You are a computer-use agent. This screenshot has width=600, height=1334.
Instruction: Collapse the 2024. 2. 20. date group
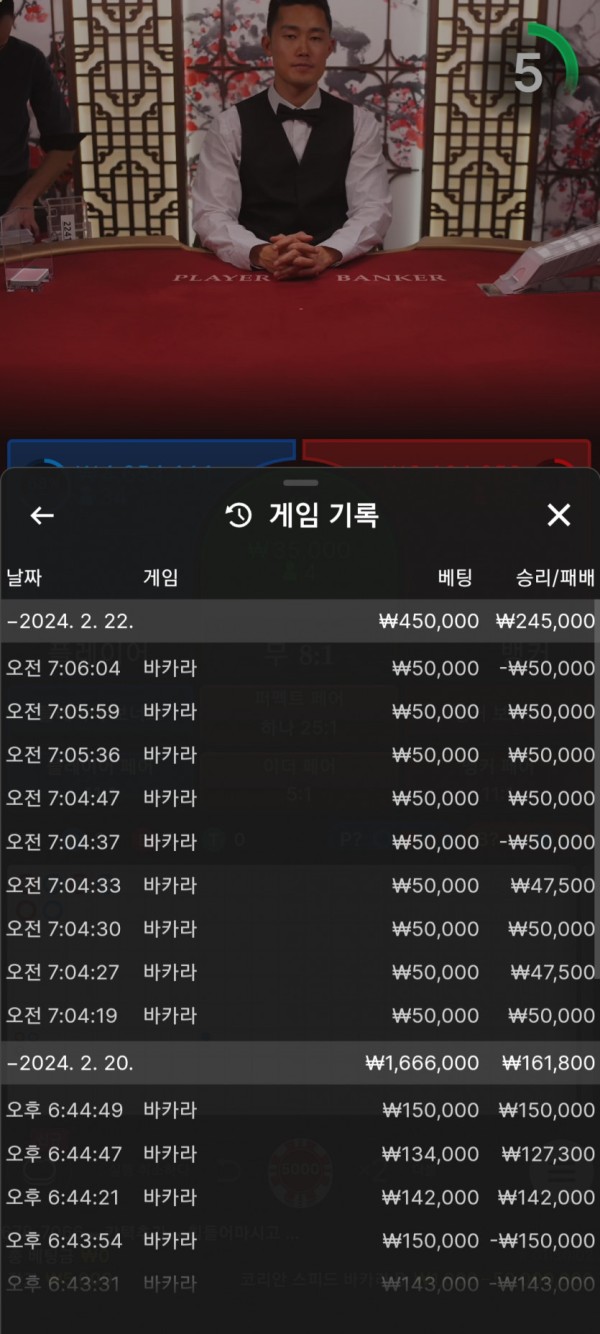click(300, 1063)
